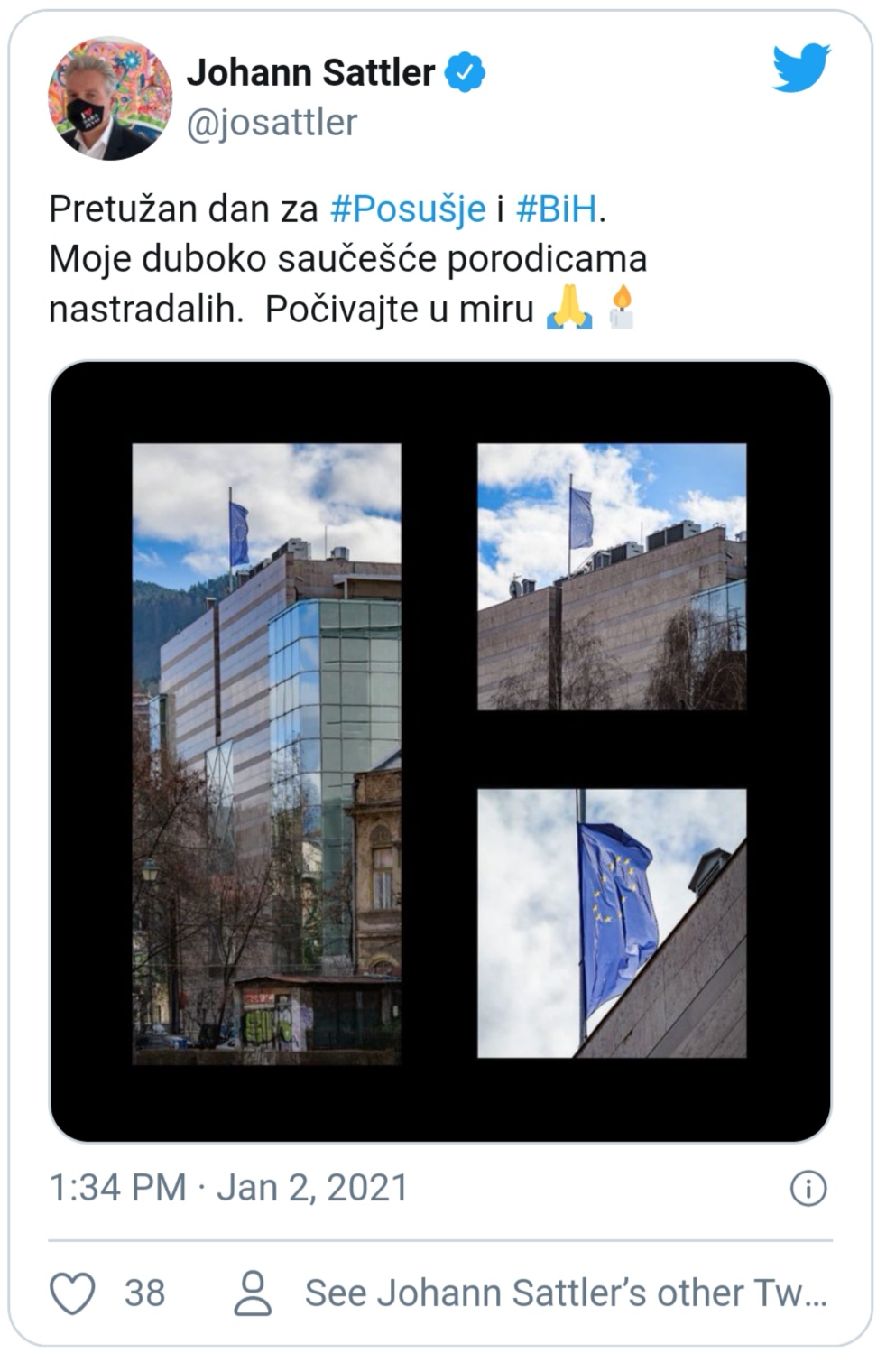See Johann Sattler's other Tweets
The width and height of the screenshot is (877, 1372).
coord(565,1293)
